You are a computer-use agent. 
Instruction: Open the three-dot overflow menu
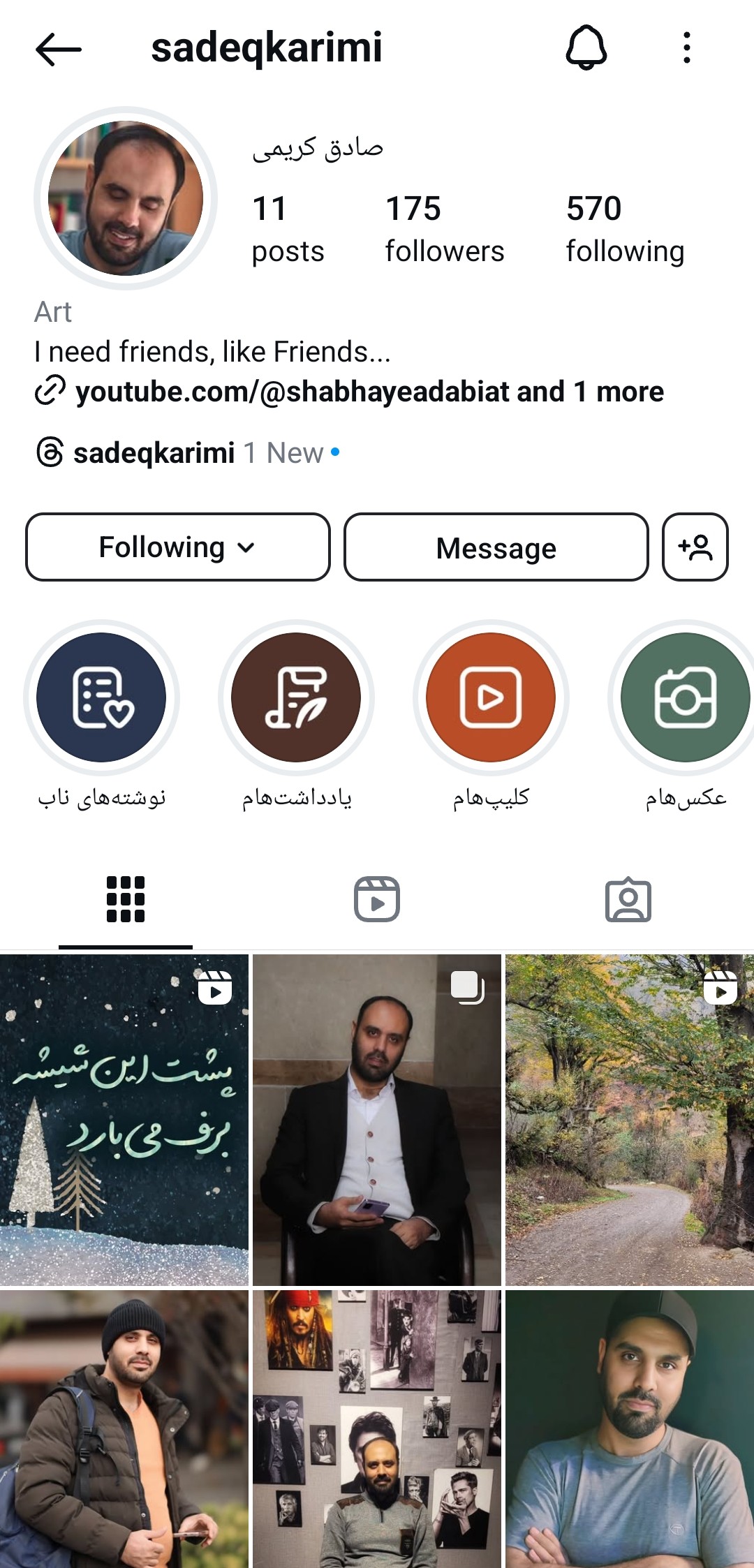[x=687, y=48]
